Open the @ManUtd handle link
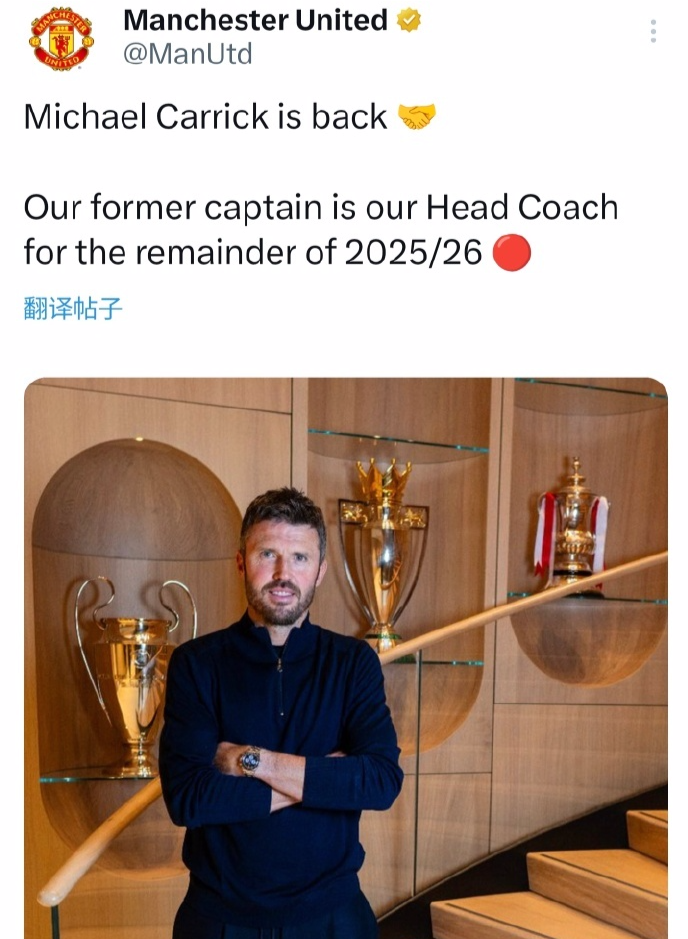This screenshot has height=939, width=688. pos(187,54)
